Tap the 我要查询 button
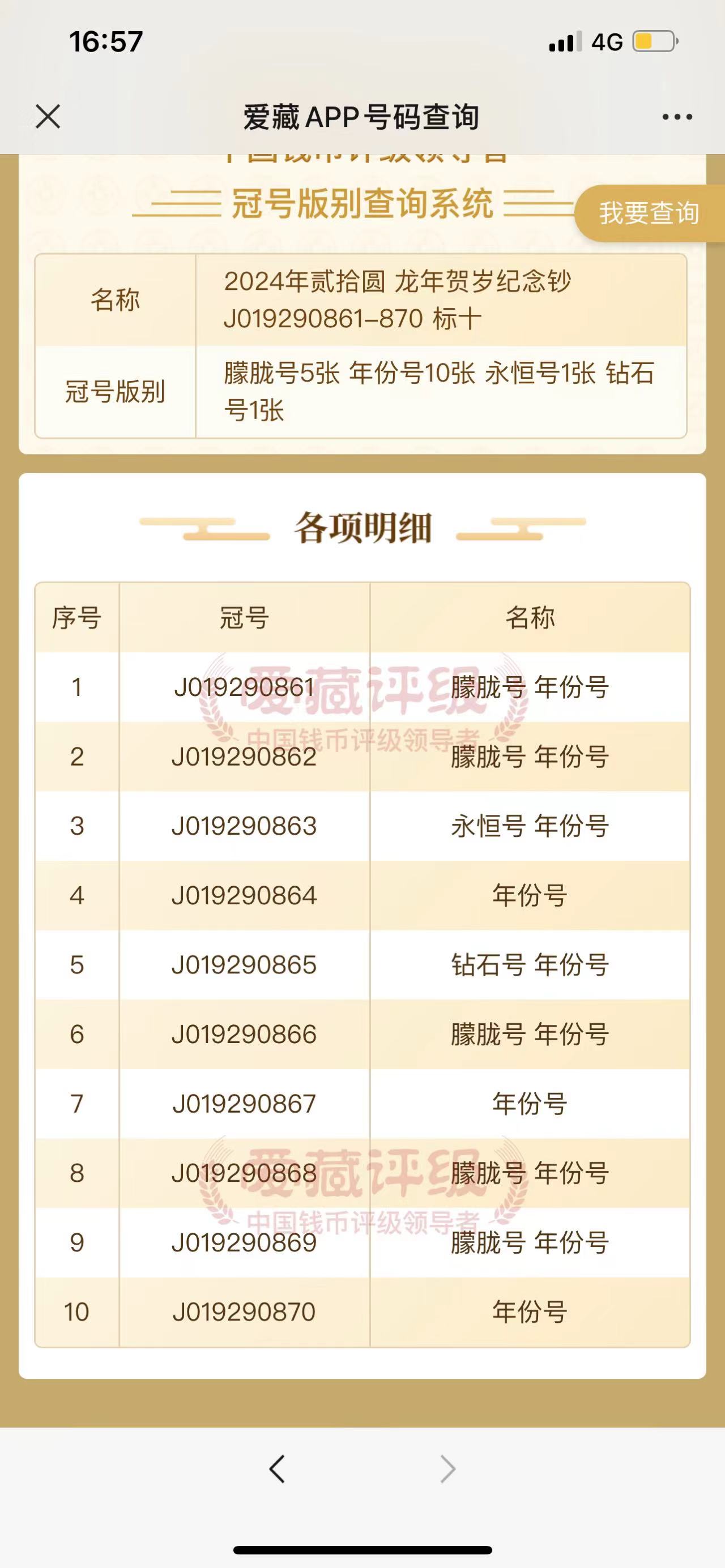Viewport: 725px width, 1568px height. (x=649, y=213)
